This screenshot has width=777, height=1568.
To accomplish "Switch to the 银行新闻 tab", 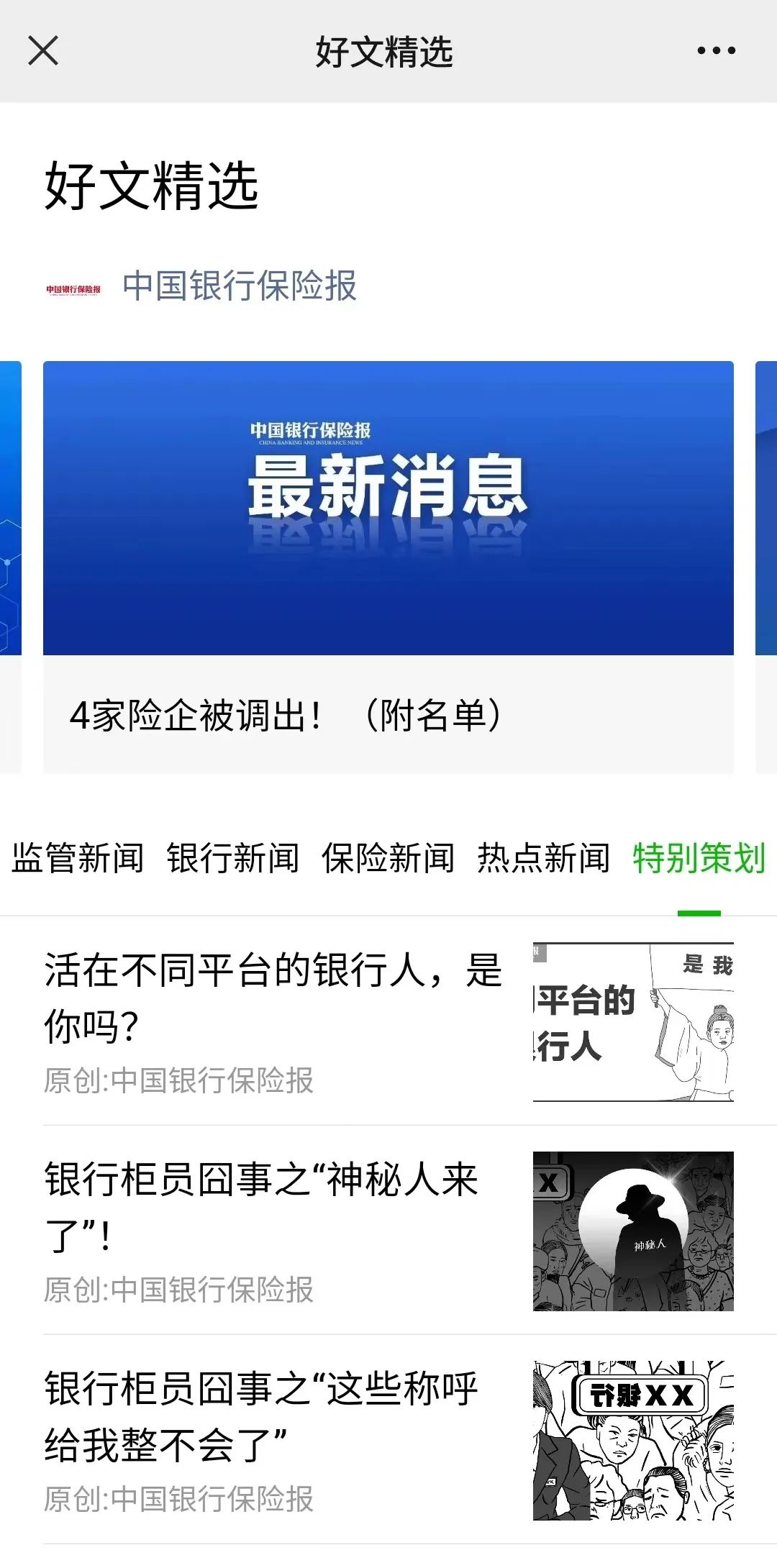I will click(x=233, y=858).
